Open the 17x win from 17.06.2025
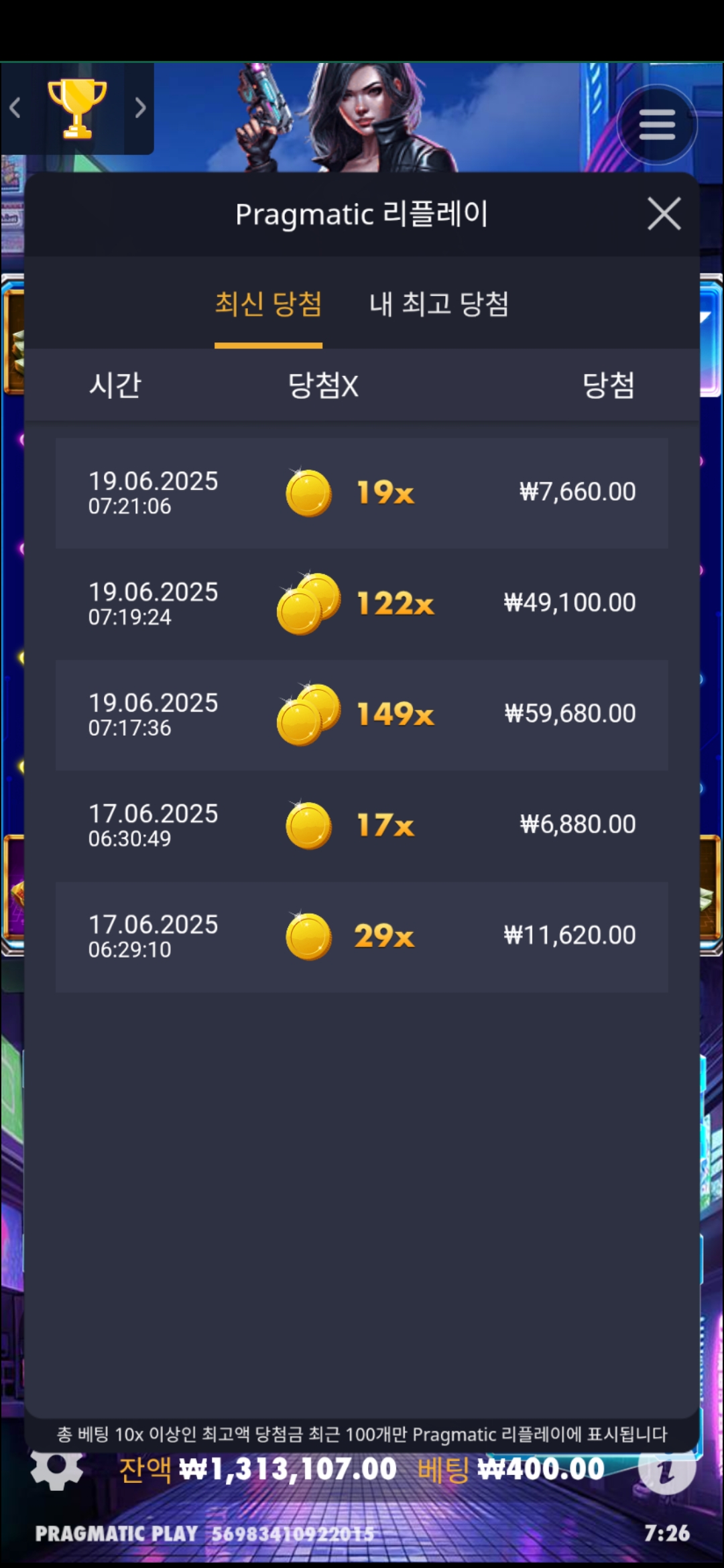 tap(361, 826)
